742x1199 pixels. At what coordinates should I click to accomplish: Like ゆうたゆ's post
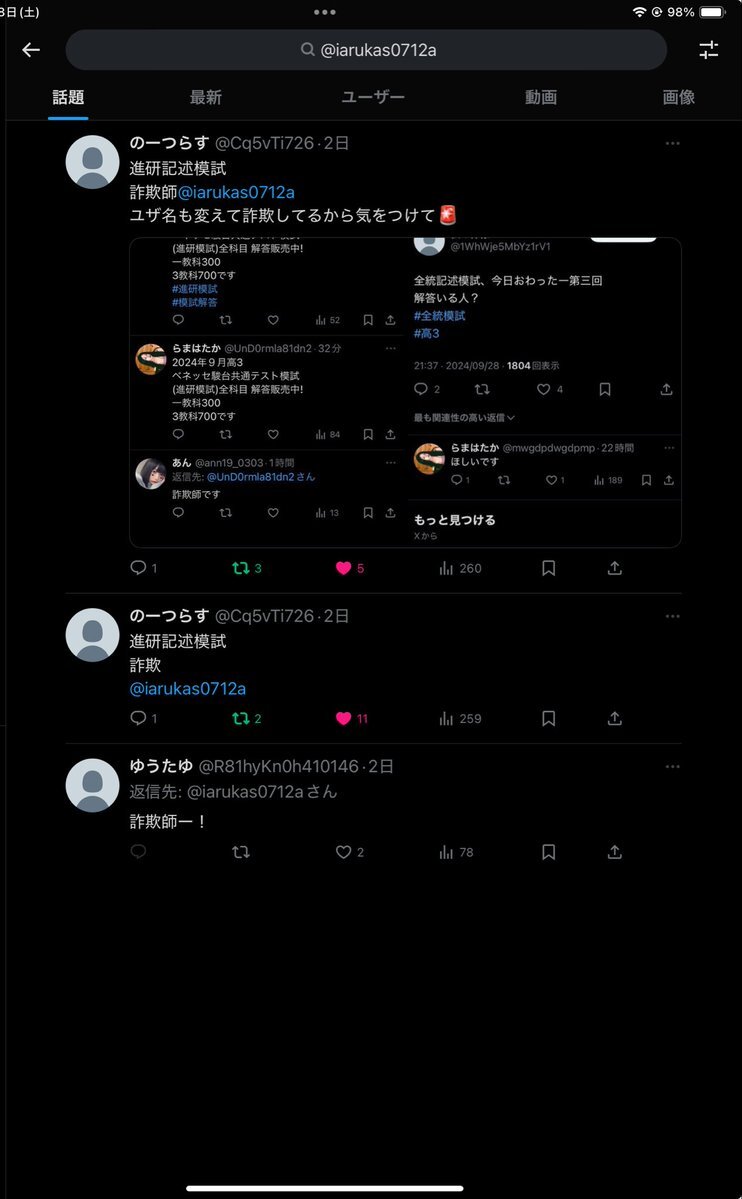coord(343,852)
